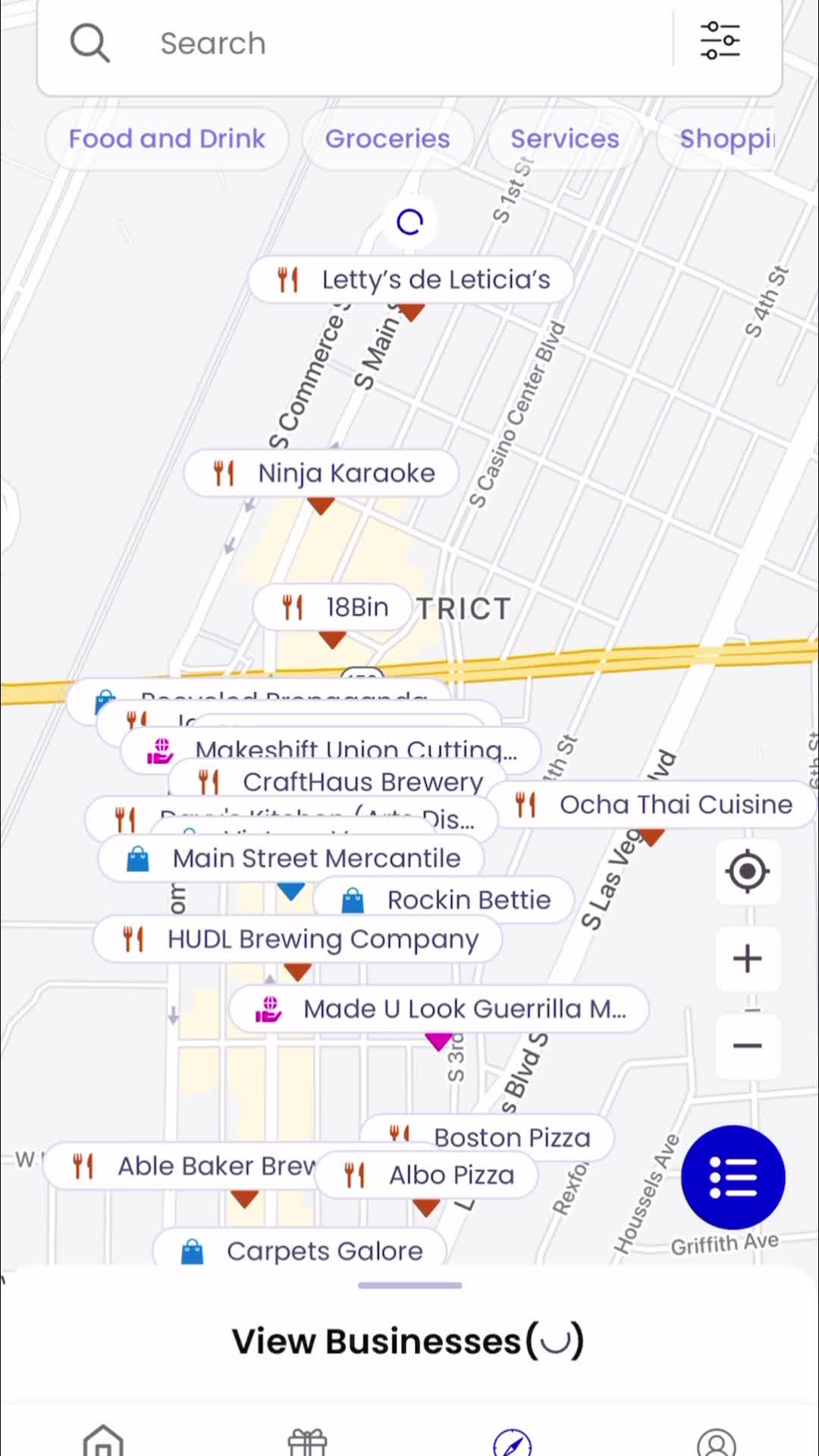This screenshot has height=1456, width=819.
Task: Open the Shopping filter chip
Action: 726,139
